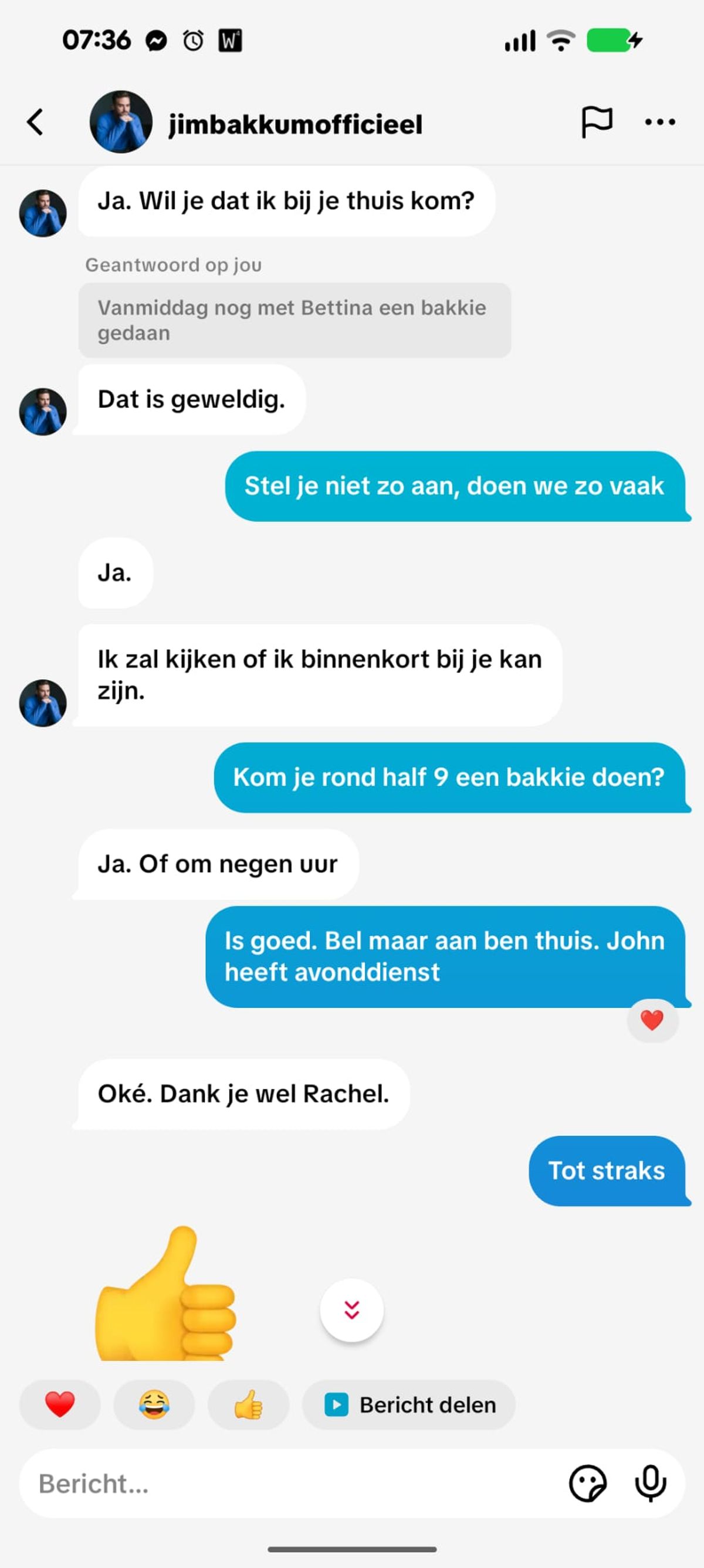Screen dimensions: 704x1568
Task: Jump to latest messages with down arrows
Action: pyautogui.click(x=351, y=1310)
